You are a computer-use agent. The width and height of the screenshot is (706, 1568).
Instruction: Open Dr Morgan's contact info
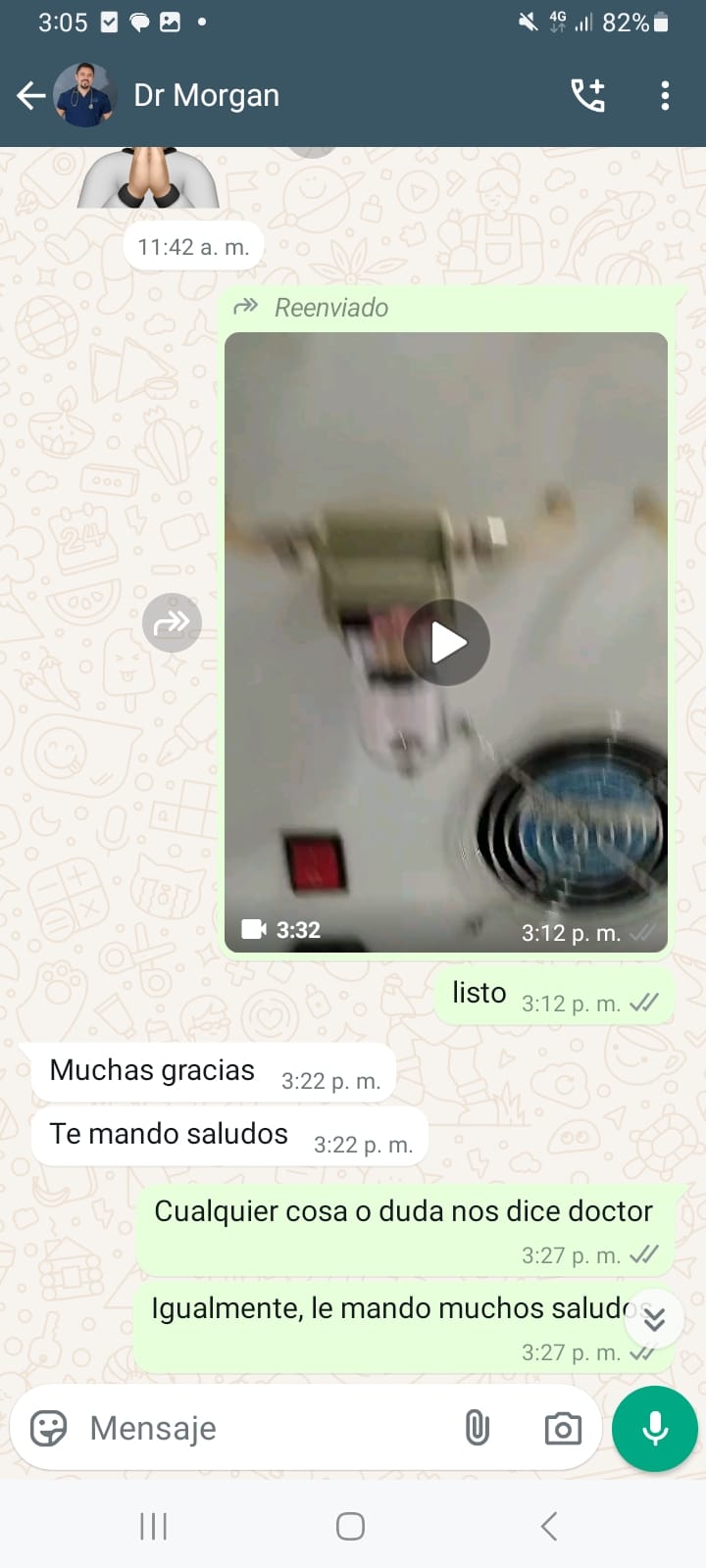(x=206, y=95)
